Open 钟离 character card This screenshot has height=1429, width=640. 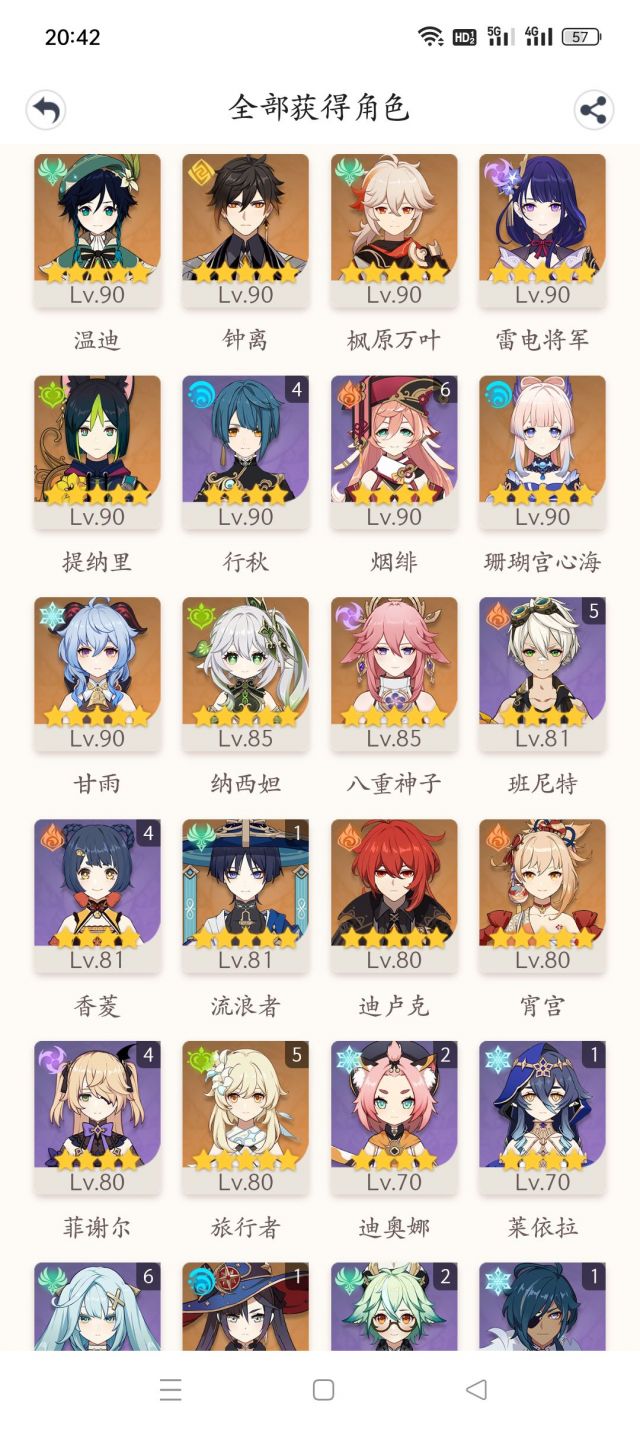tap(246, 230)
